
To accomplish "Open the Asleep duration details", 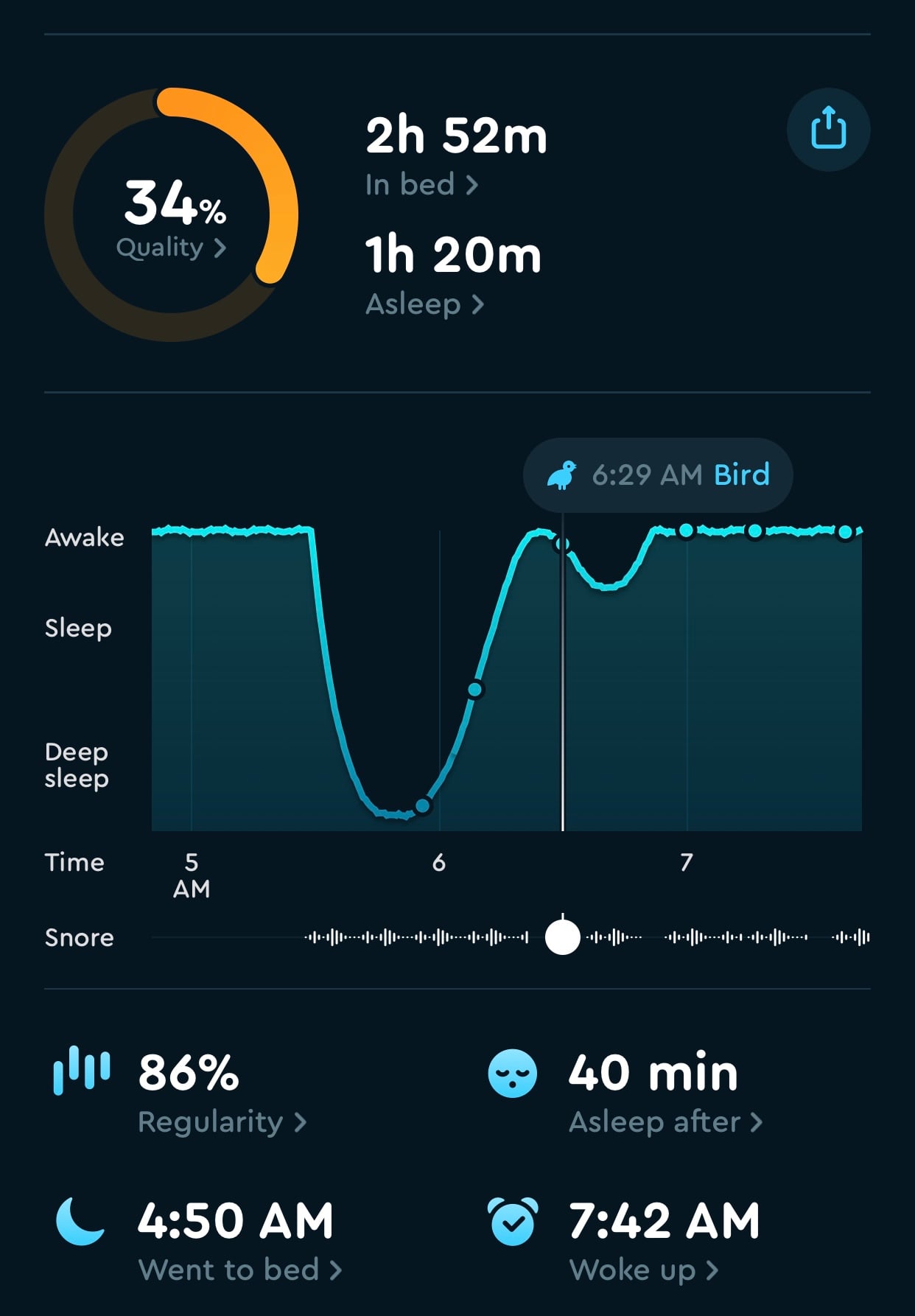I will (424, 304).
